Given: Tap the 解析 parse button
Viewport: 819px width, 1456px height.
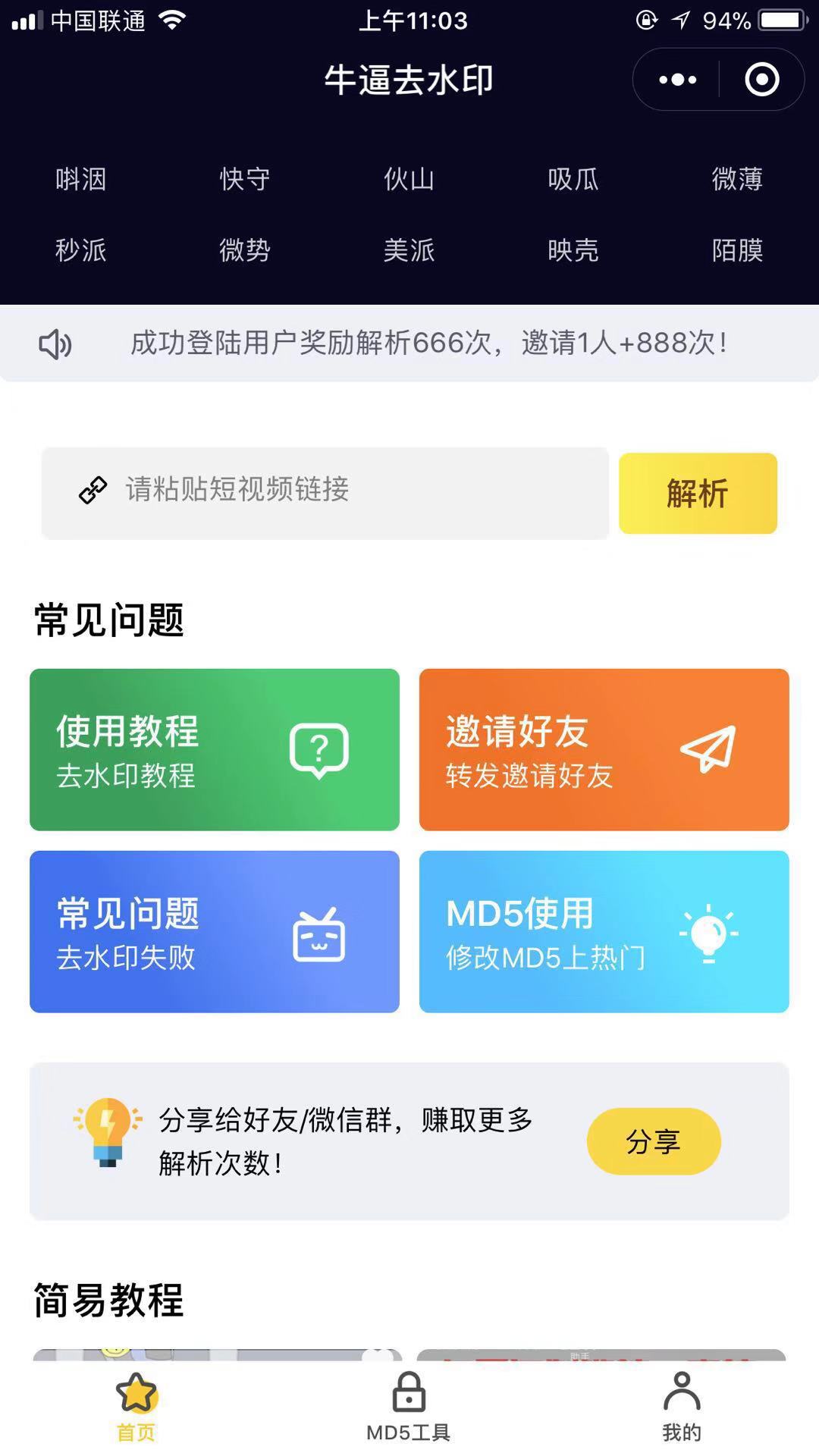Looking at the screenshot, I should [698, 494].
